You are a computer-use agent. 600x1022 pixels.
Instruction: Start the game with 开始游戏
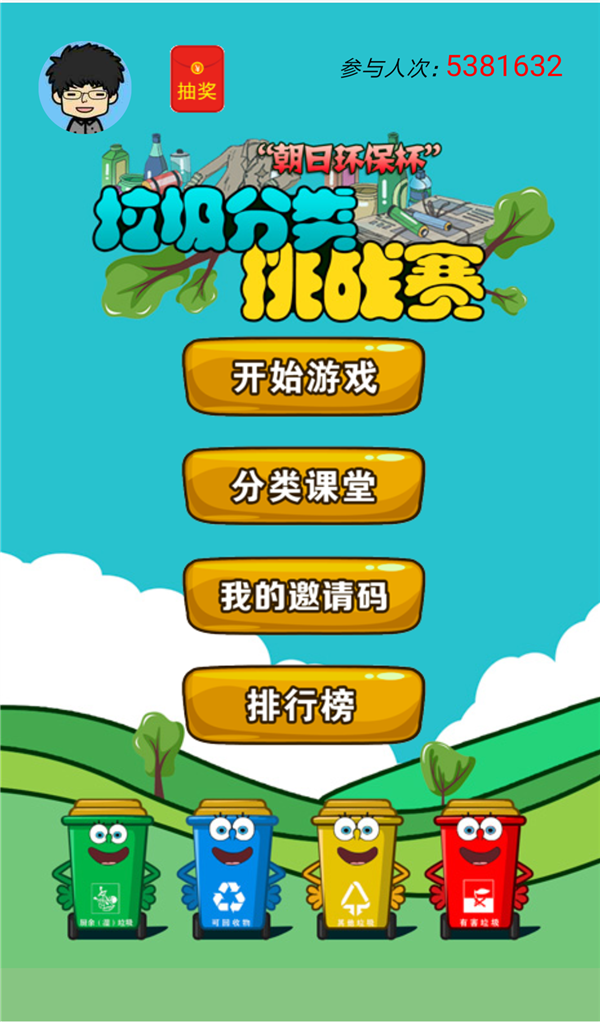point(303,377)
